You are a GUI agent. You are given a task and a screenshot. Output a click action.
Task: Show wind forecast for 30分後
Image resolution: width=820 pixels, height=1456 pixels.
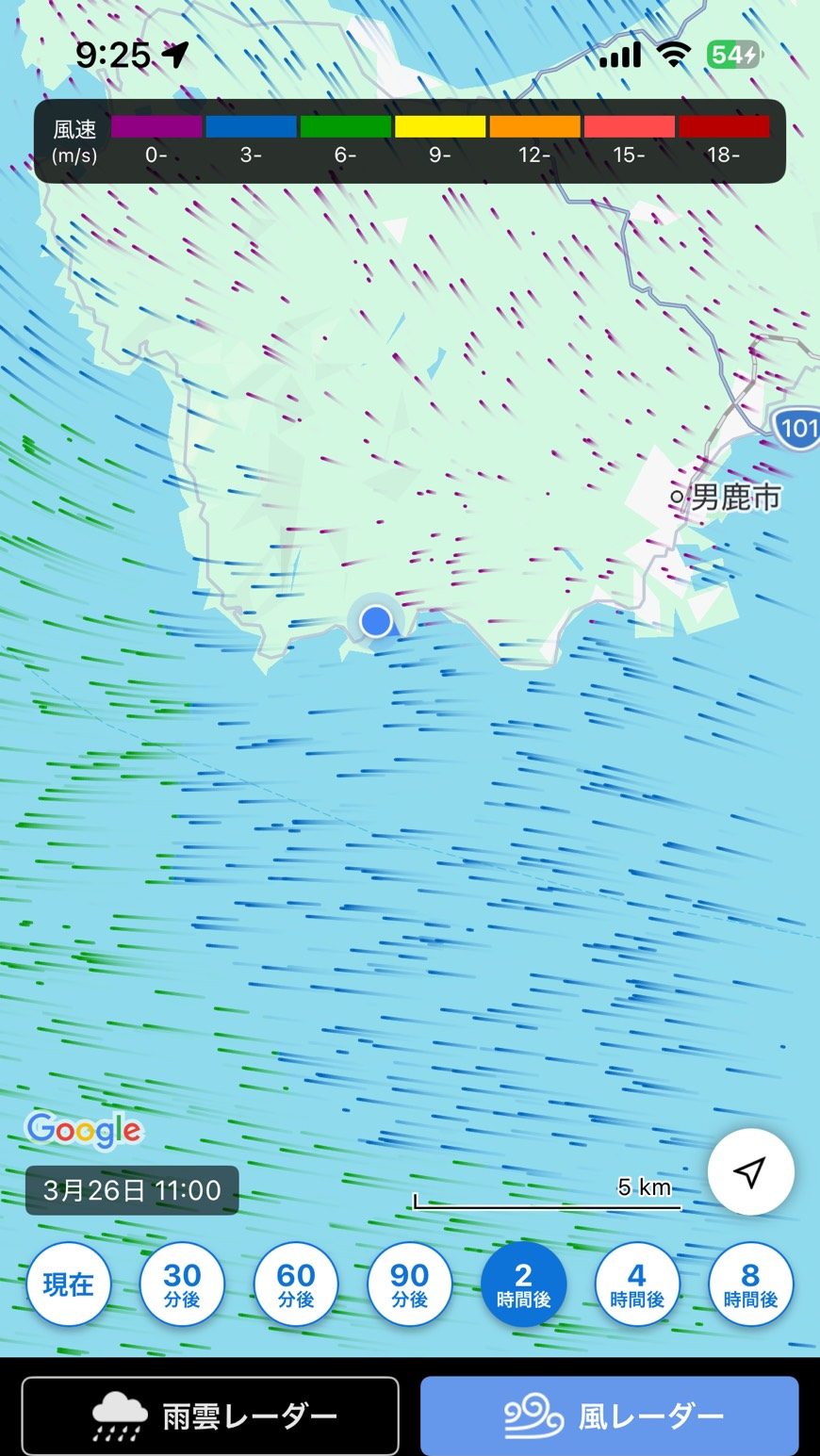pos(182,1284)
